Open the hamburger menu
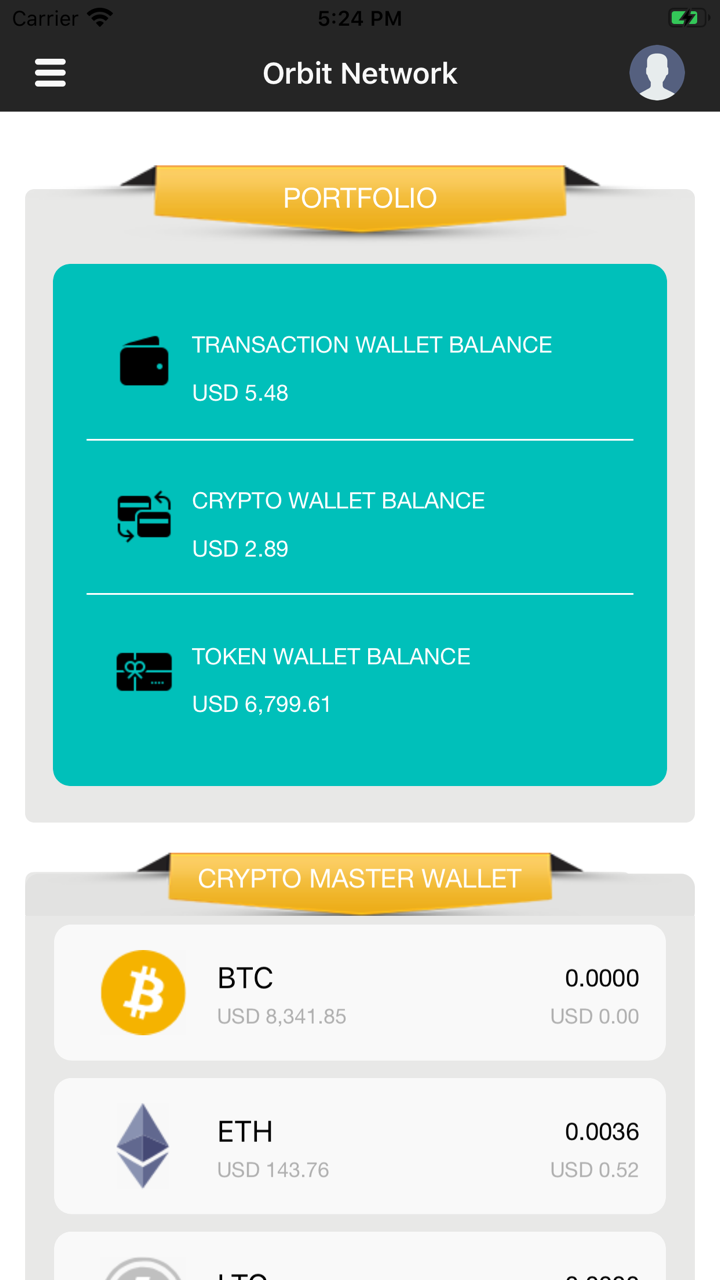 click(50, 73)
